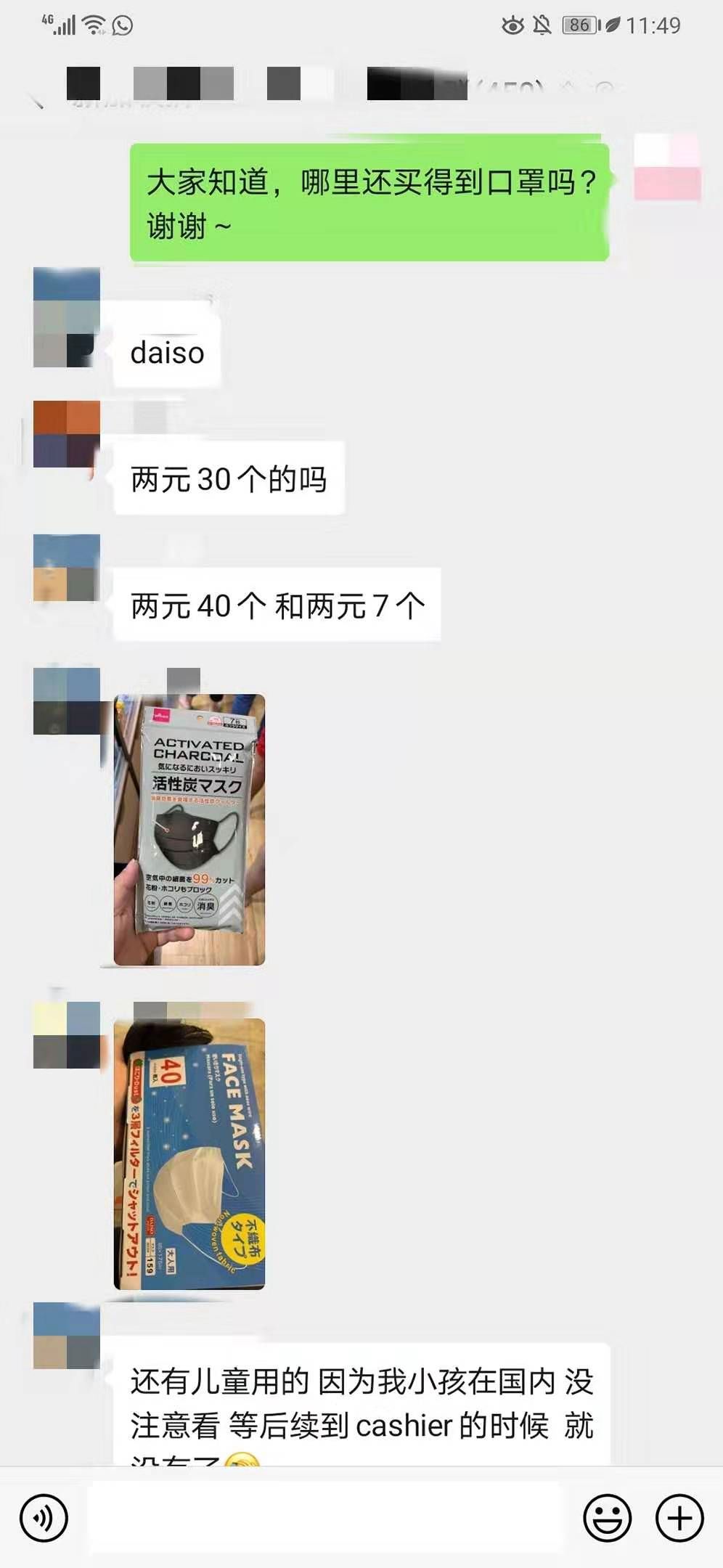
Task: Open the emoji picker
Action: [x=607, y=1517]
